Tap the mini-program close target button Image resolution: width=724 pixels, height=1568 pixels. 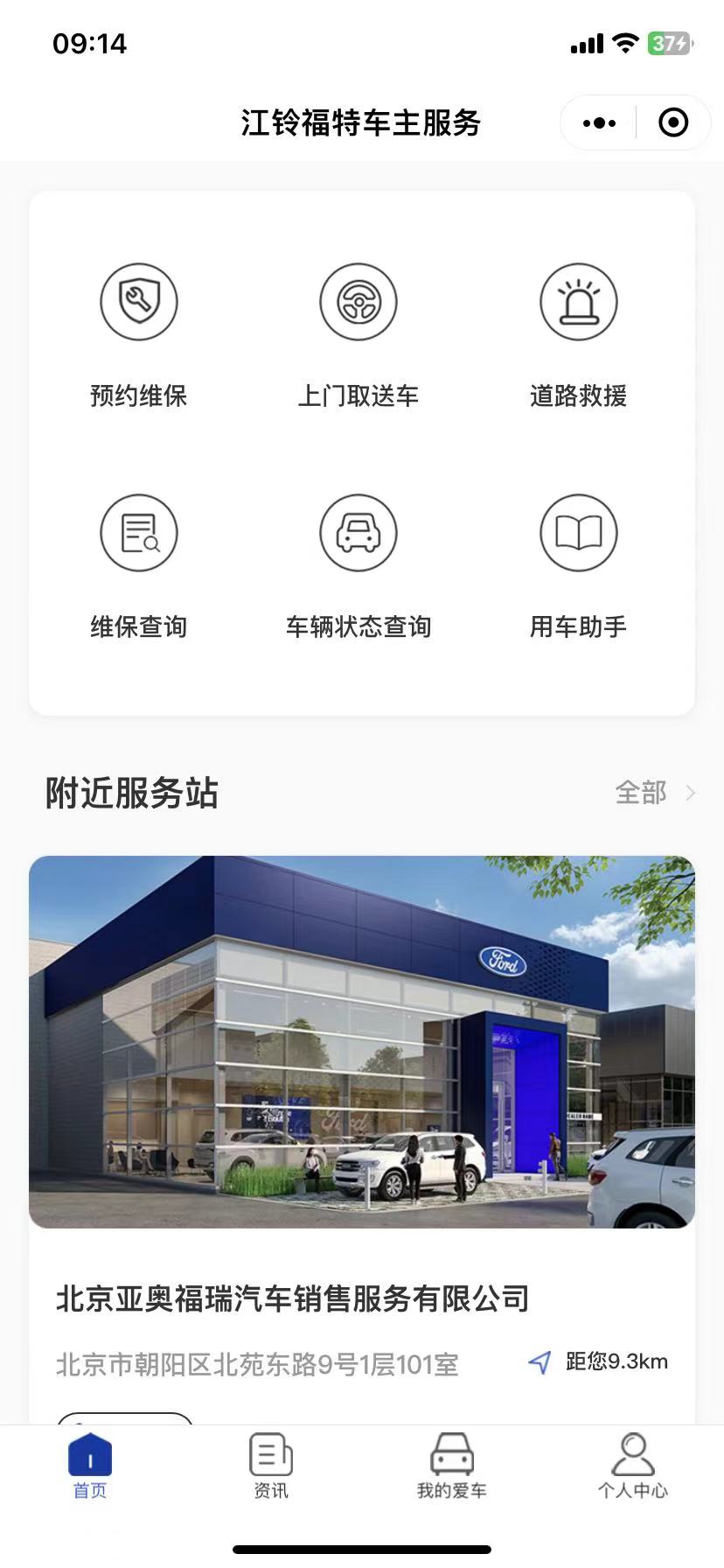[x=673, y=122]
